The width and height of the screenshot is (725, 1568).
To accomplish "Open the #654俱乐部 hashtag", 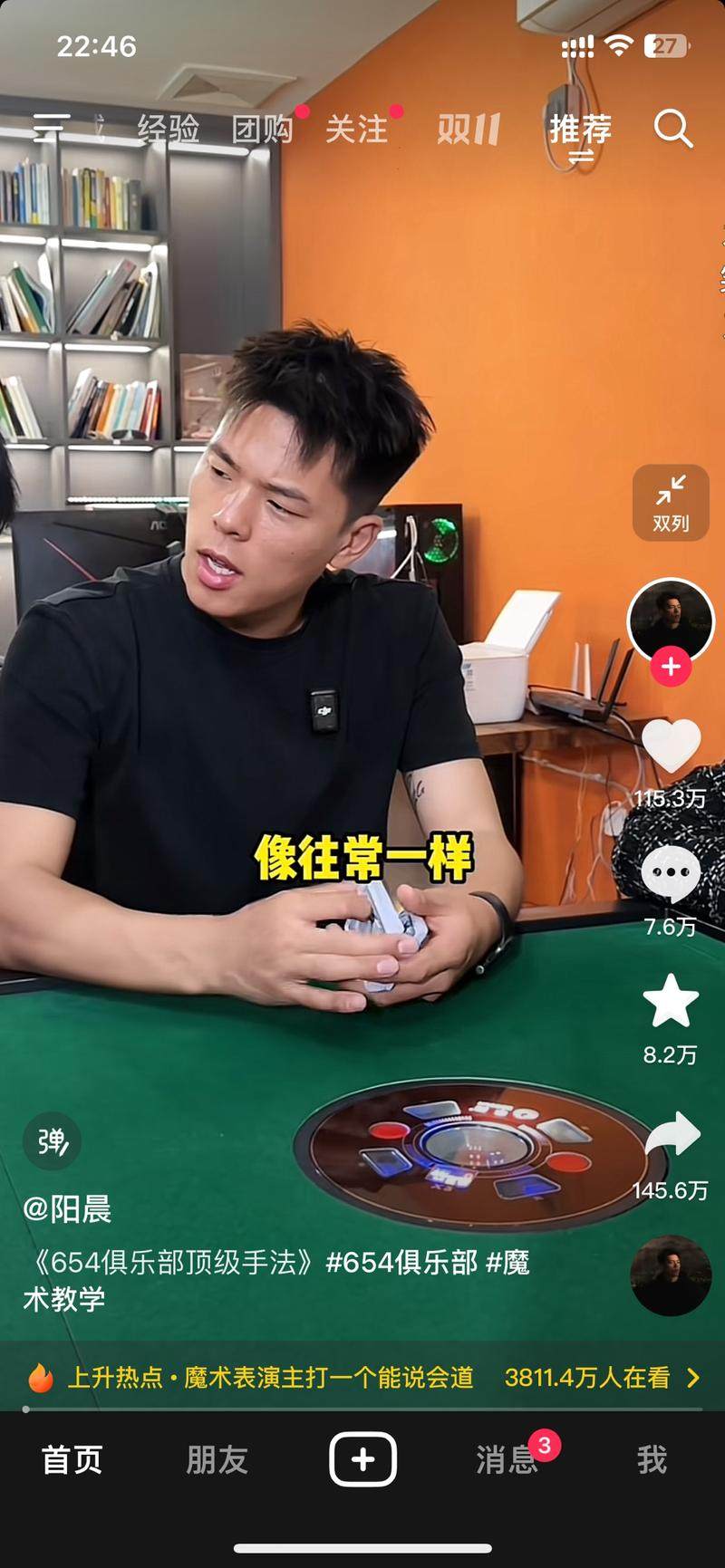I will point(401,1262).
